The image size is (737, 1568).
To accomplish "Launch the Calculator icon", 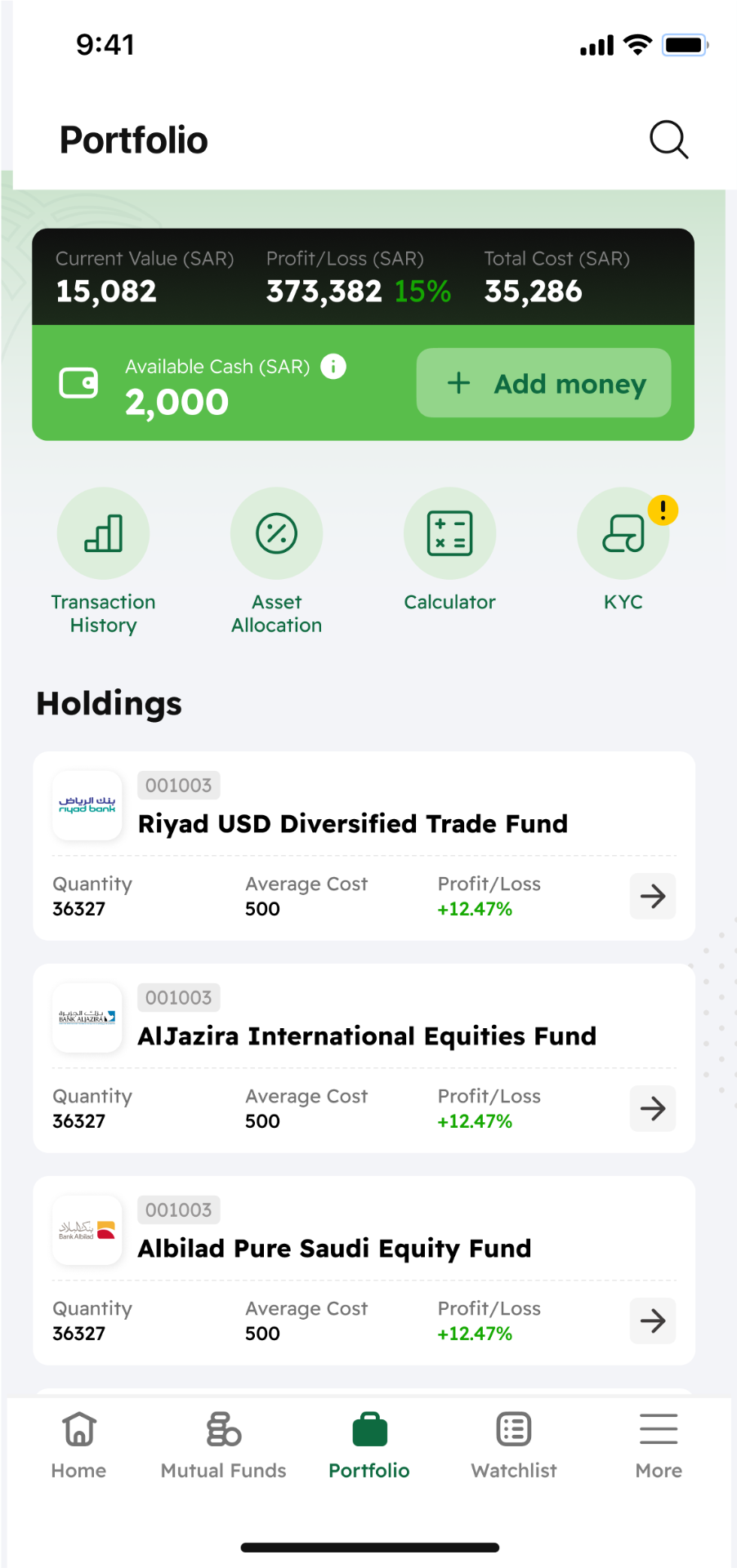I will (449, 532).
